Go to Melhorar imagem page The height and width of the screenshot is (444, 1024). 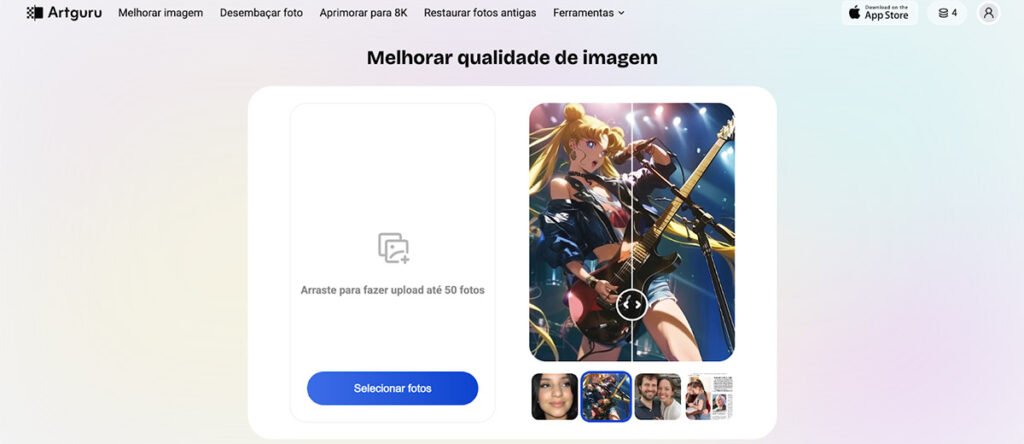click(x=160, y=13)
